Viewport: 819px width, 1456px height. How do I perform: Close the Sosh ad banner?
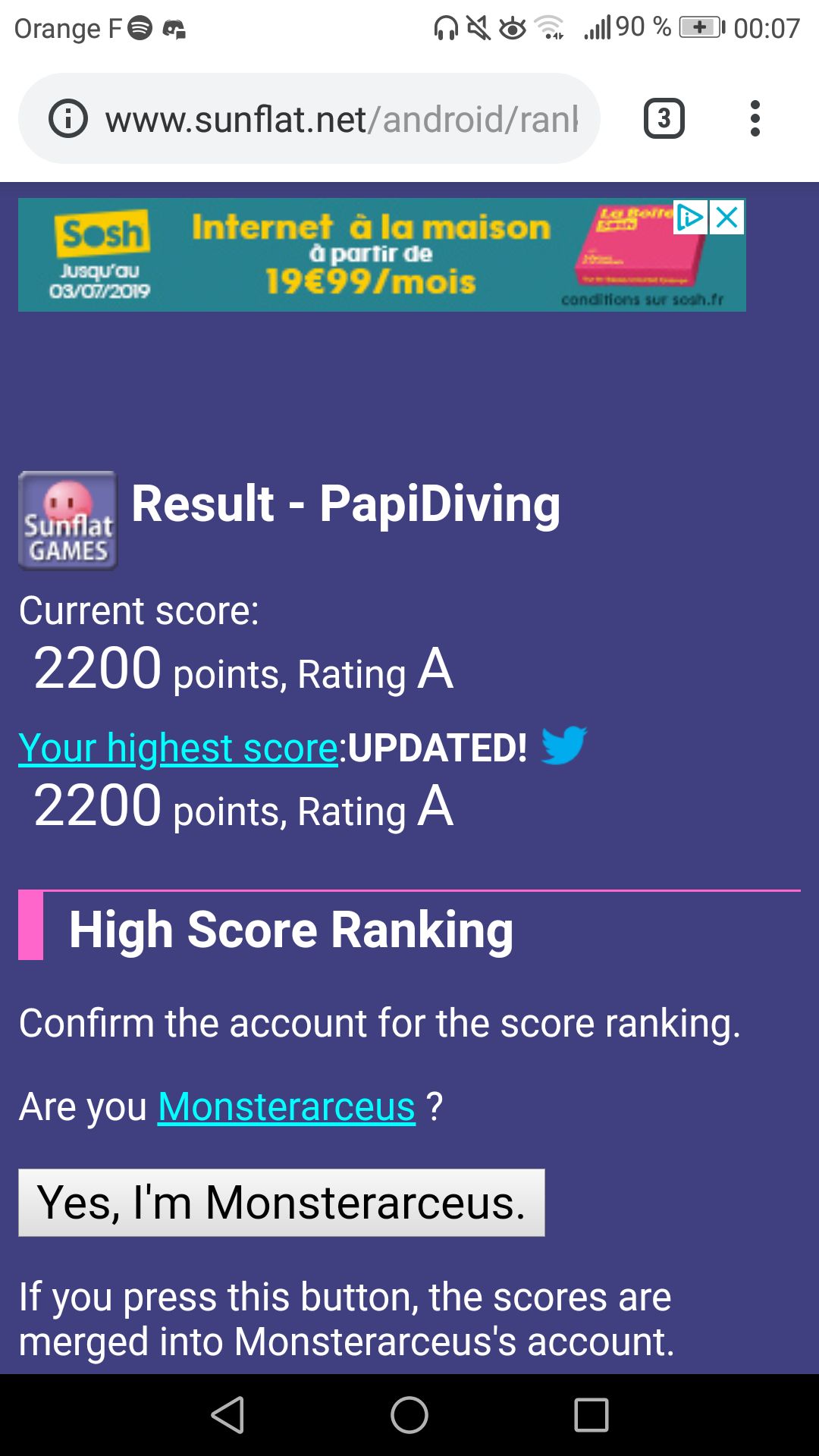[727, 218]
